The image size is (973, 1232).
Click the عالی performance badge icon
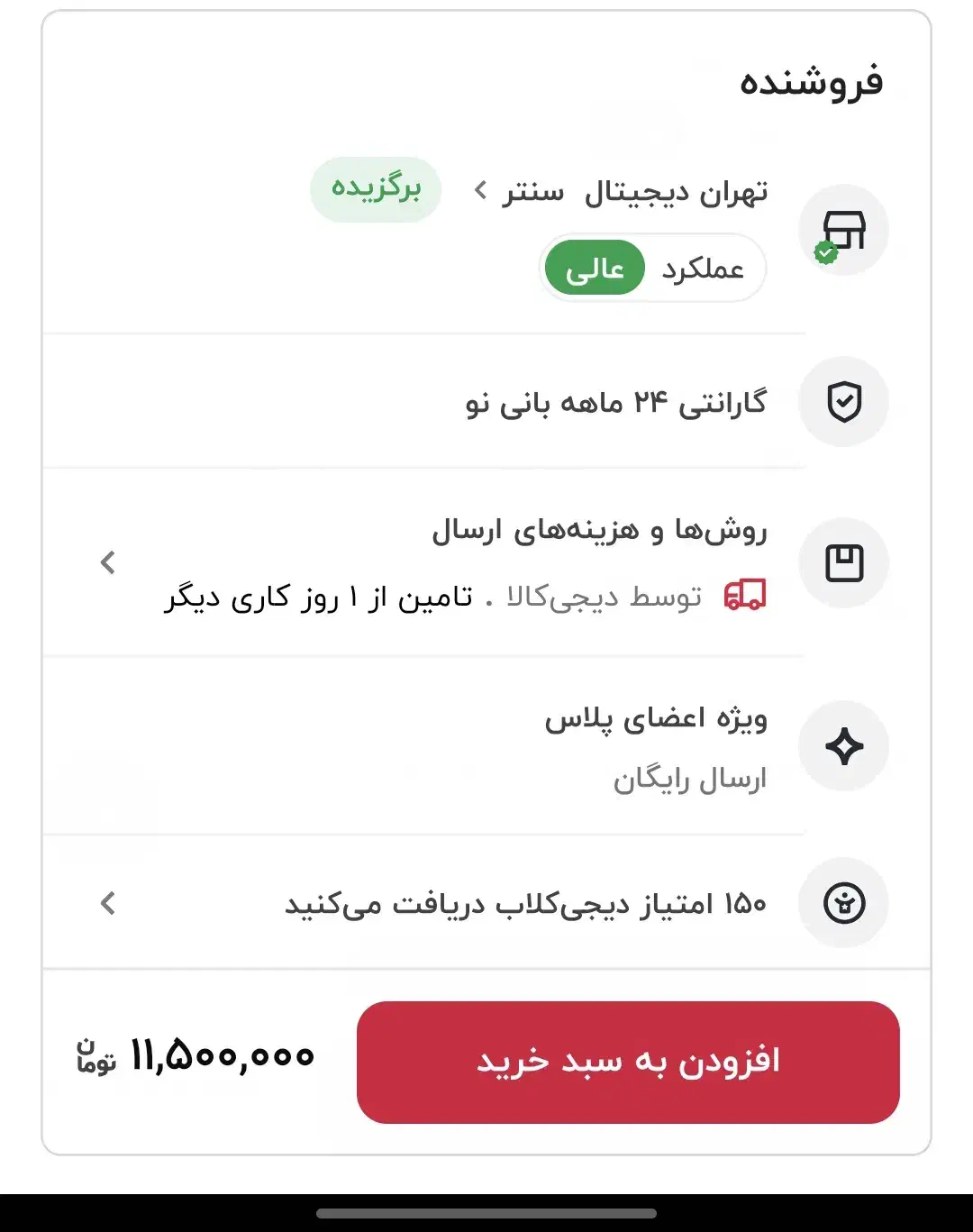[594, 268]
